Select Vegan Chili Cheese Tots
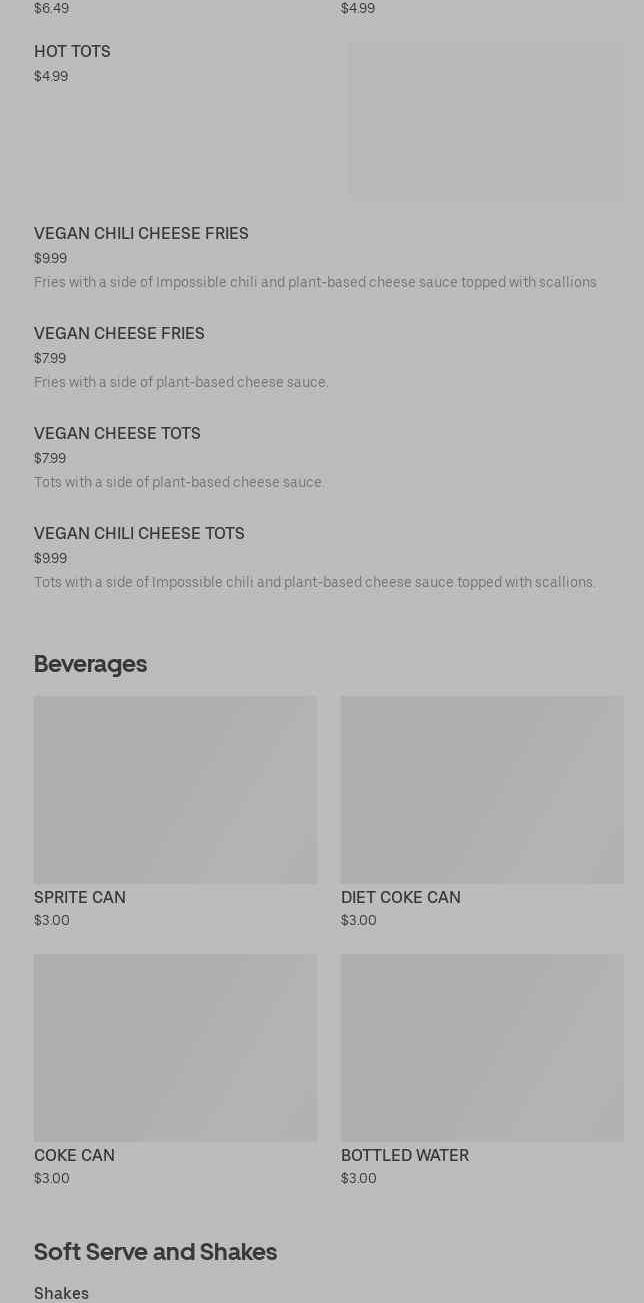 [139, 534]
